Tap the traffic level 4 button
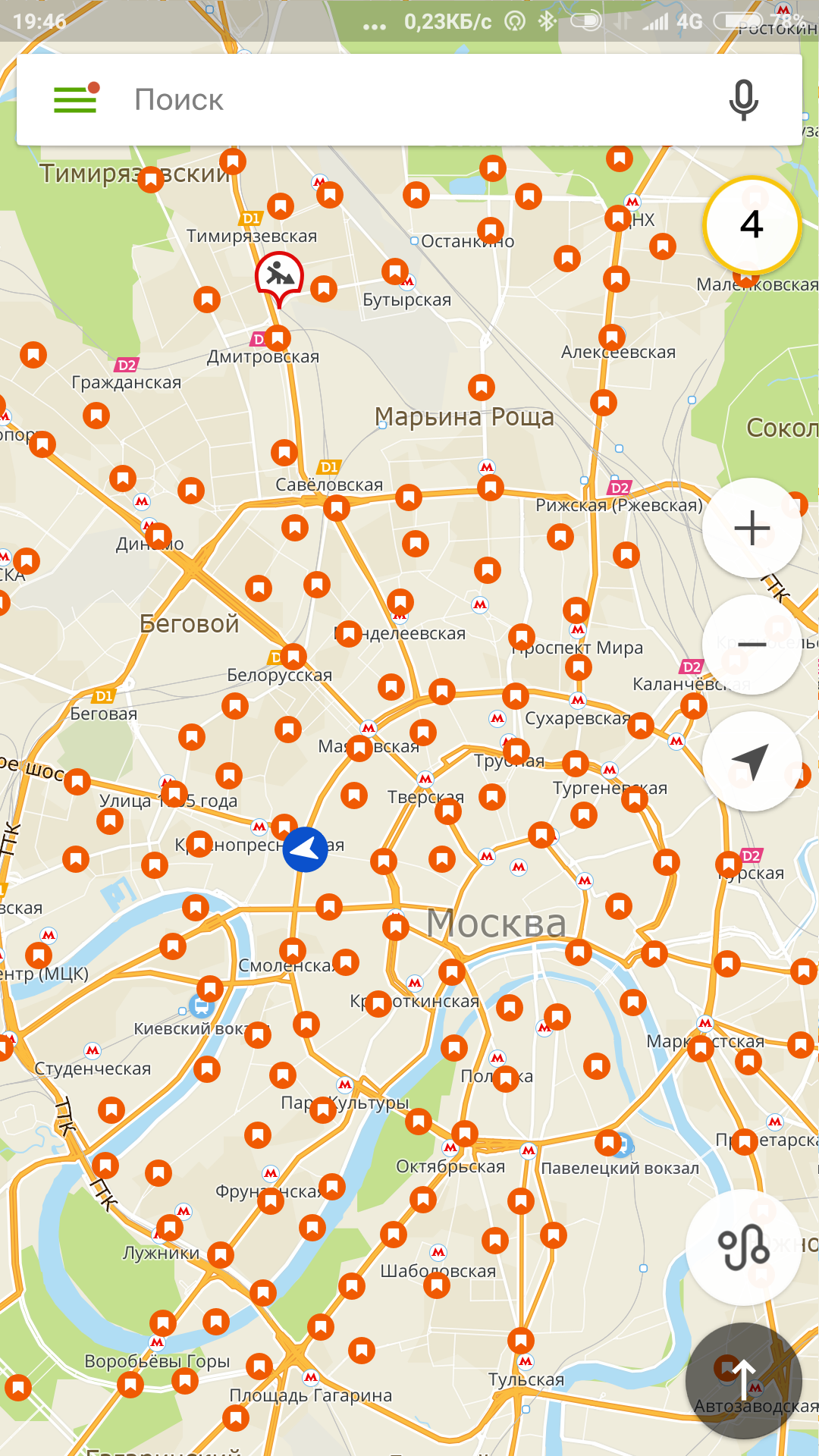Screen dimensions: 819x1456 (752, 225)
